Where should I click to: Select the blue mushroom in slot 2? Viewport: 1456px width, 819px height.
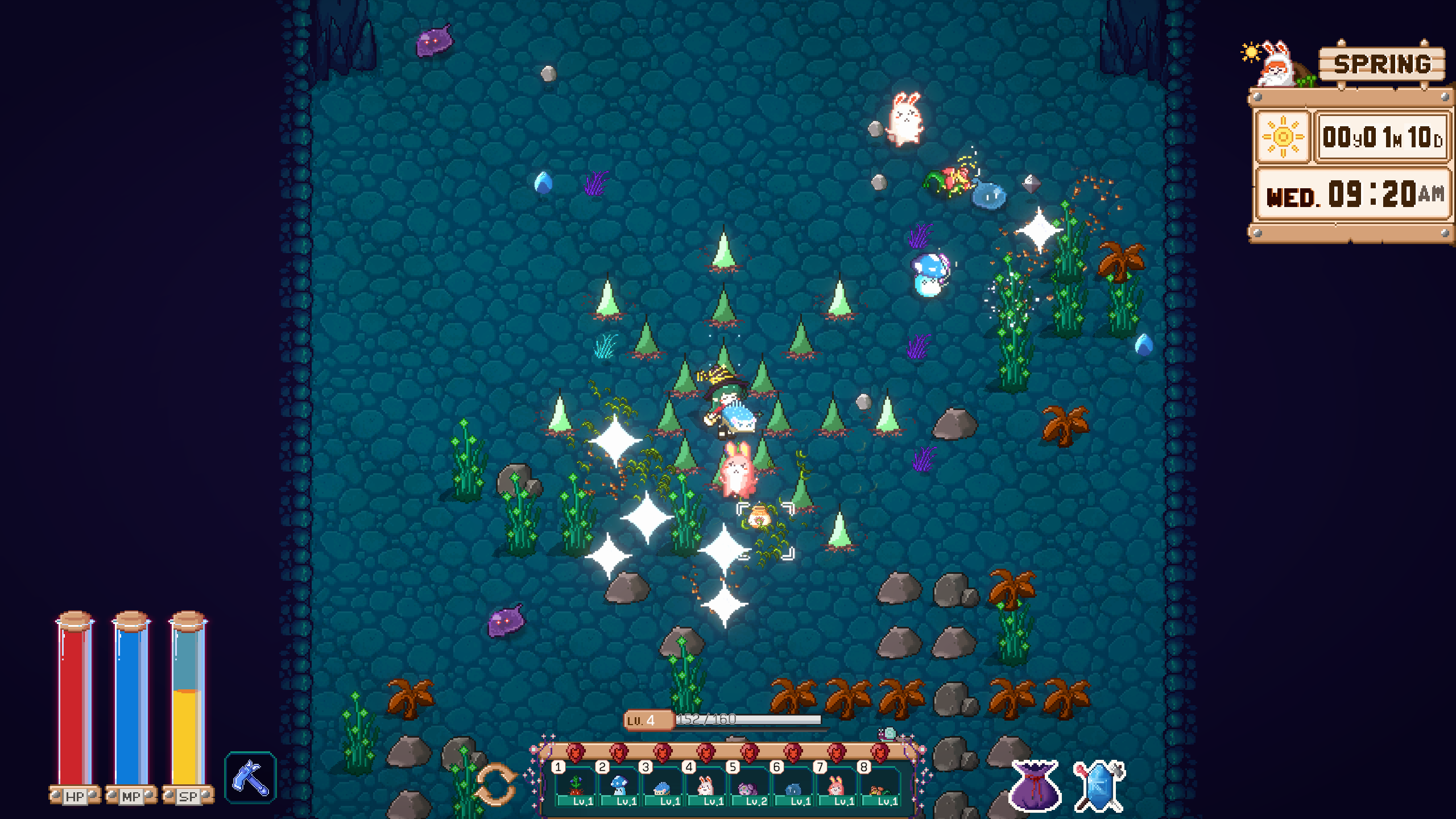point(619,787)
